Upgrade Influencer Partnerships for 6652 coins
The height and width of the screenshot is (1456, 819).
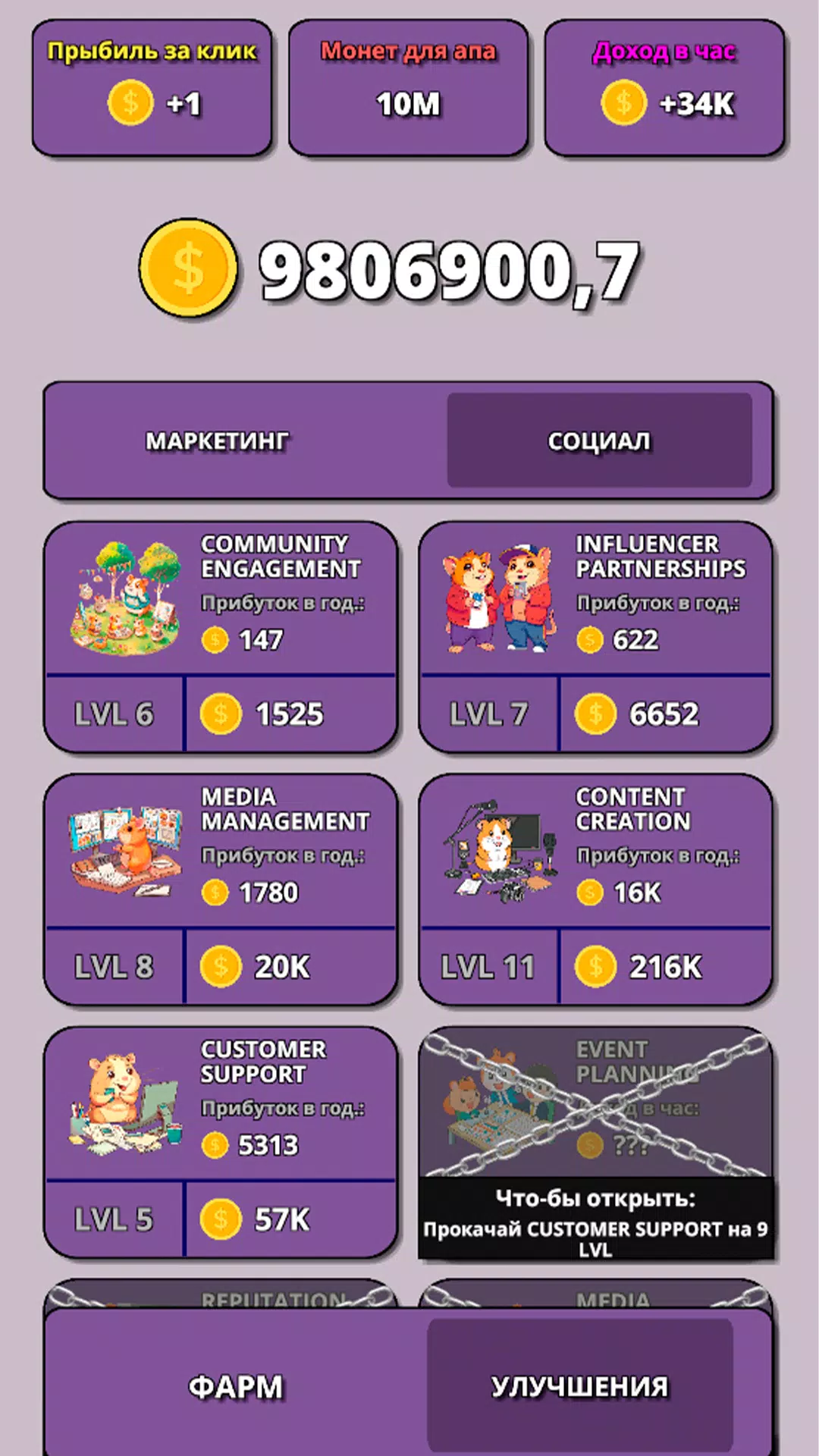tap(664, 714)
